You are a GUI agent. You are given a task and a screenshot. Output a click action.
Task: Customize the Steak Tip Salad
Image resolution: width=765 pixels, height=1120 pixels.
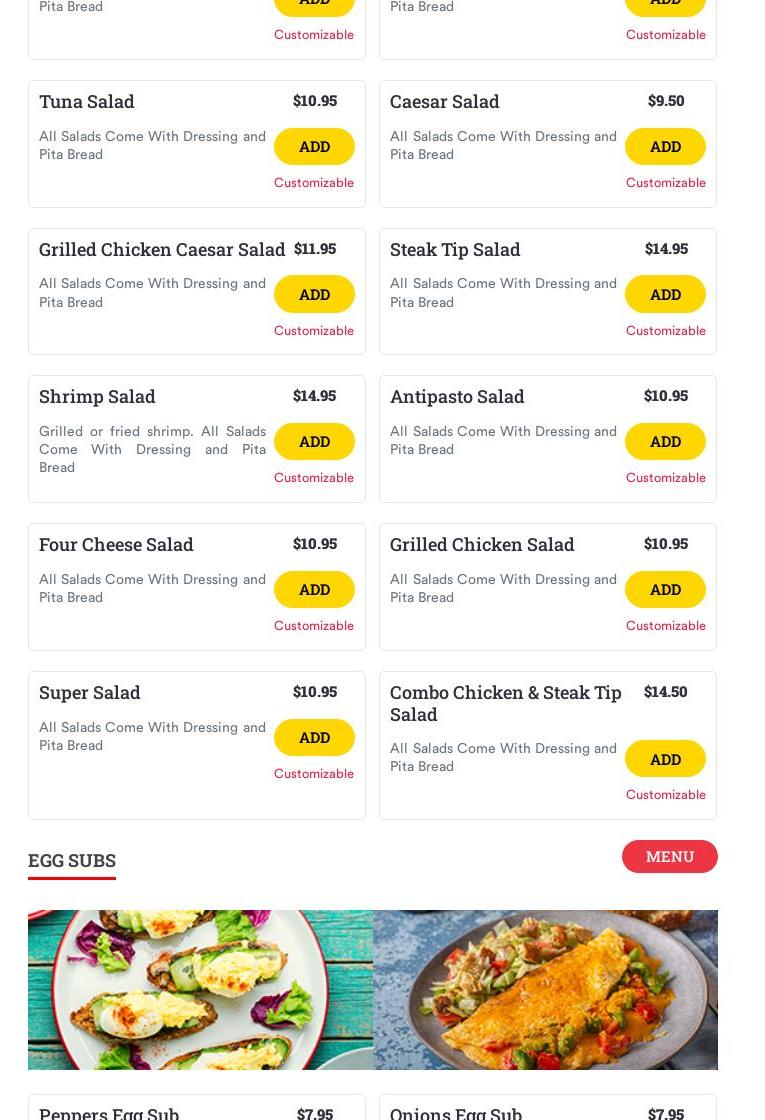[x=665, y=331]
